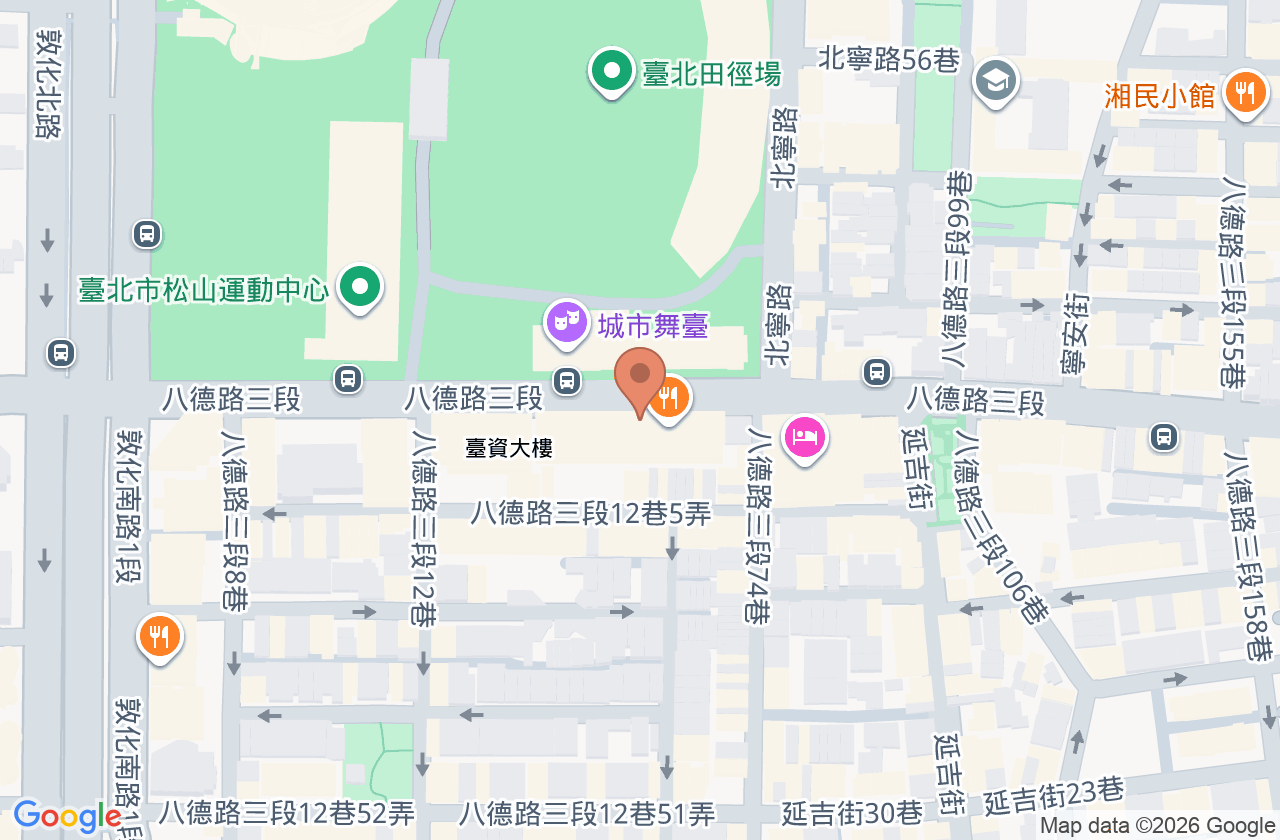Open the 湘民小館 restaurant marker
Screen dimensions: 1280x840
pos(1245,94)
